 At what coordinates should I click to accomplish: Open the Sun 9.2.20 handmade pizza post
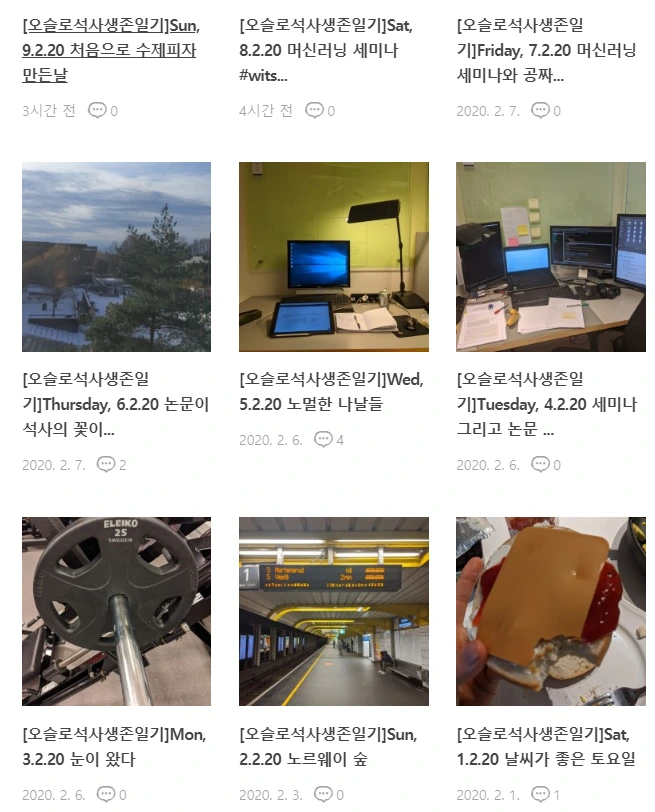click(x=109, y=50)
